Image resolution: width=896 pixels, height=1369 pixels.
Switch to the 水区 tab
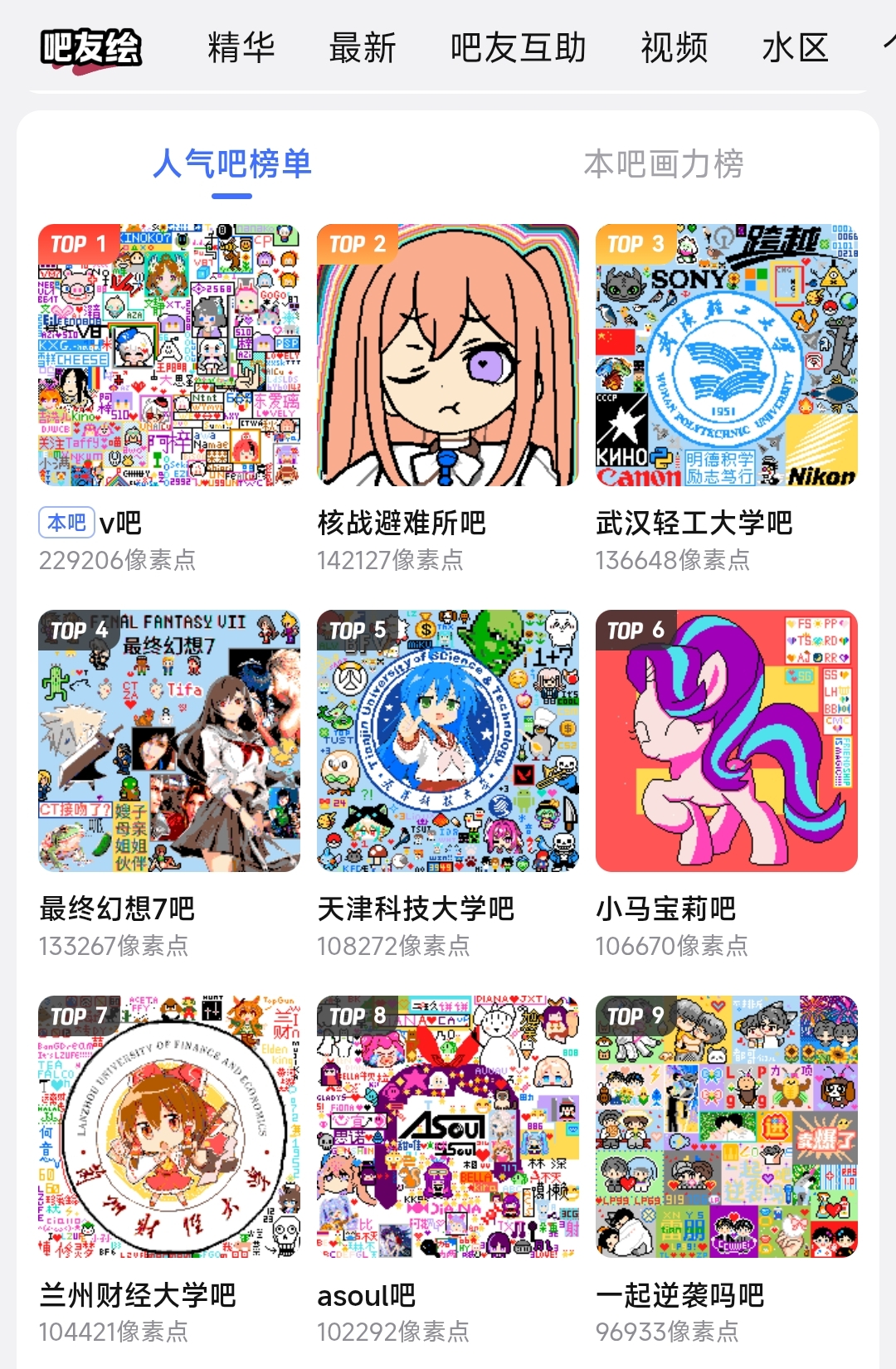[795, 47]
